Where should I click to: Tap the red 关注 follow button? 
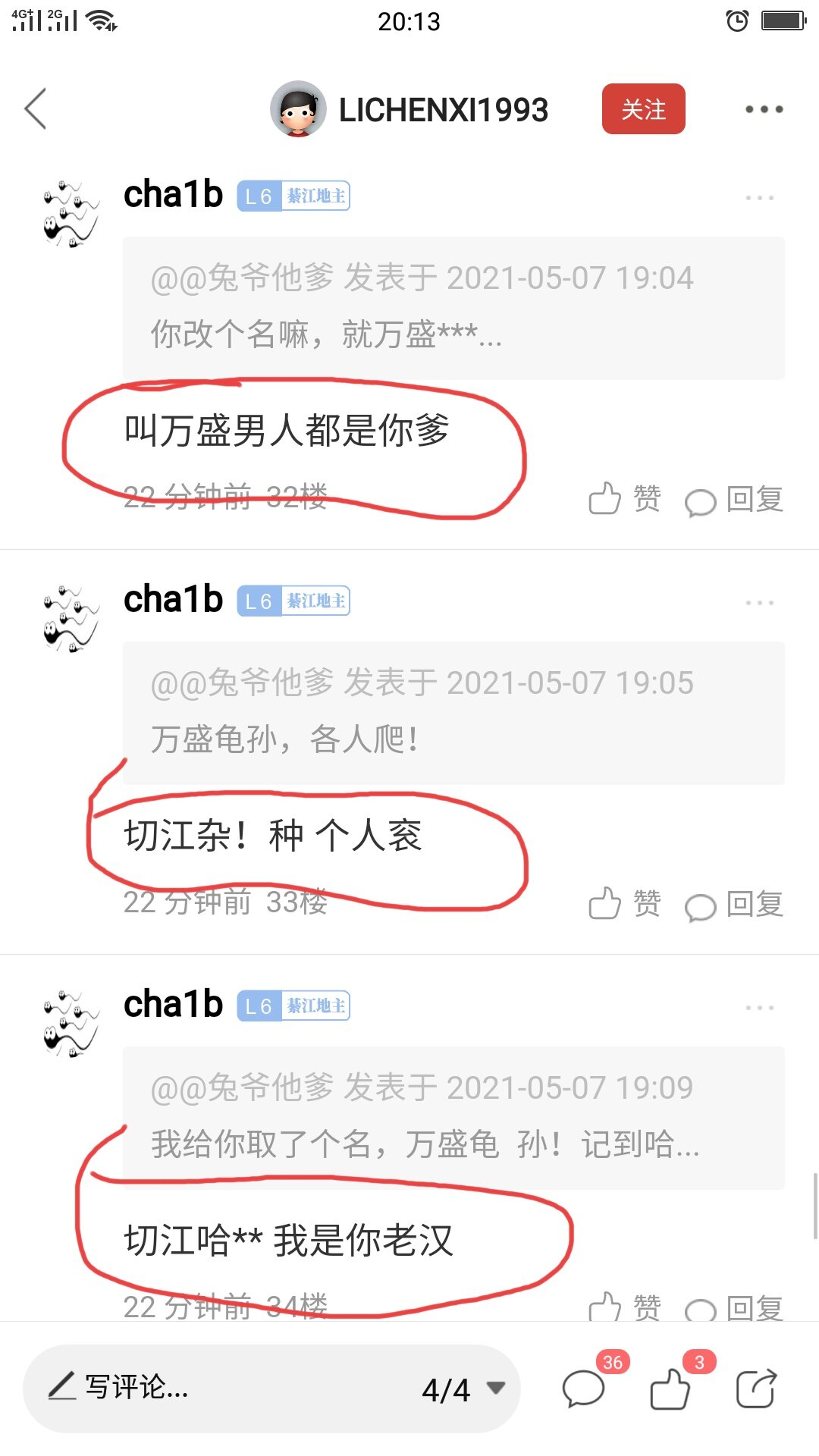click(643, 109)
